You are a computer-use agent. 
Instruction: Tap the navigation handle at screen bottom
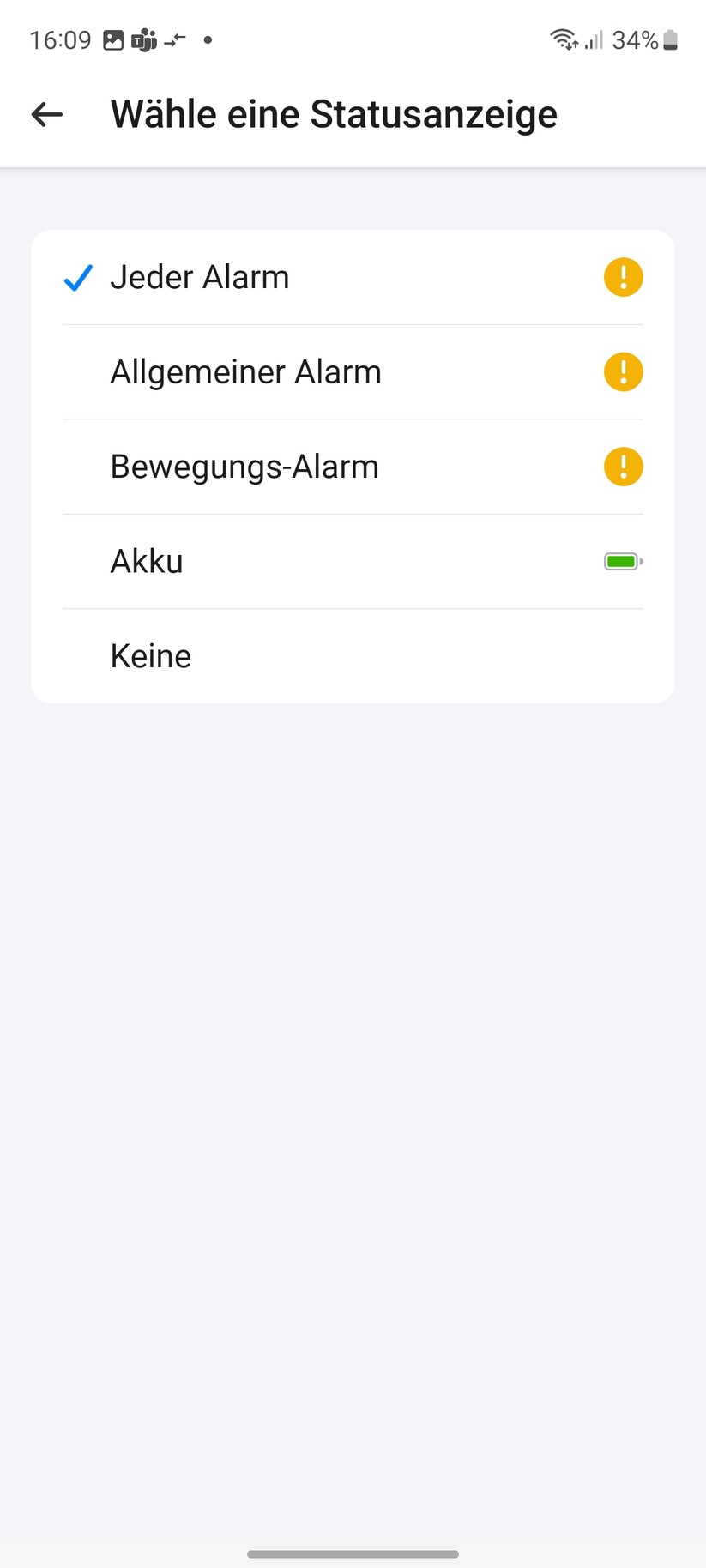(353, 1553)
